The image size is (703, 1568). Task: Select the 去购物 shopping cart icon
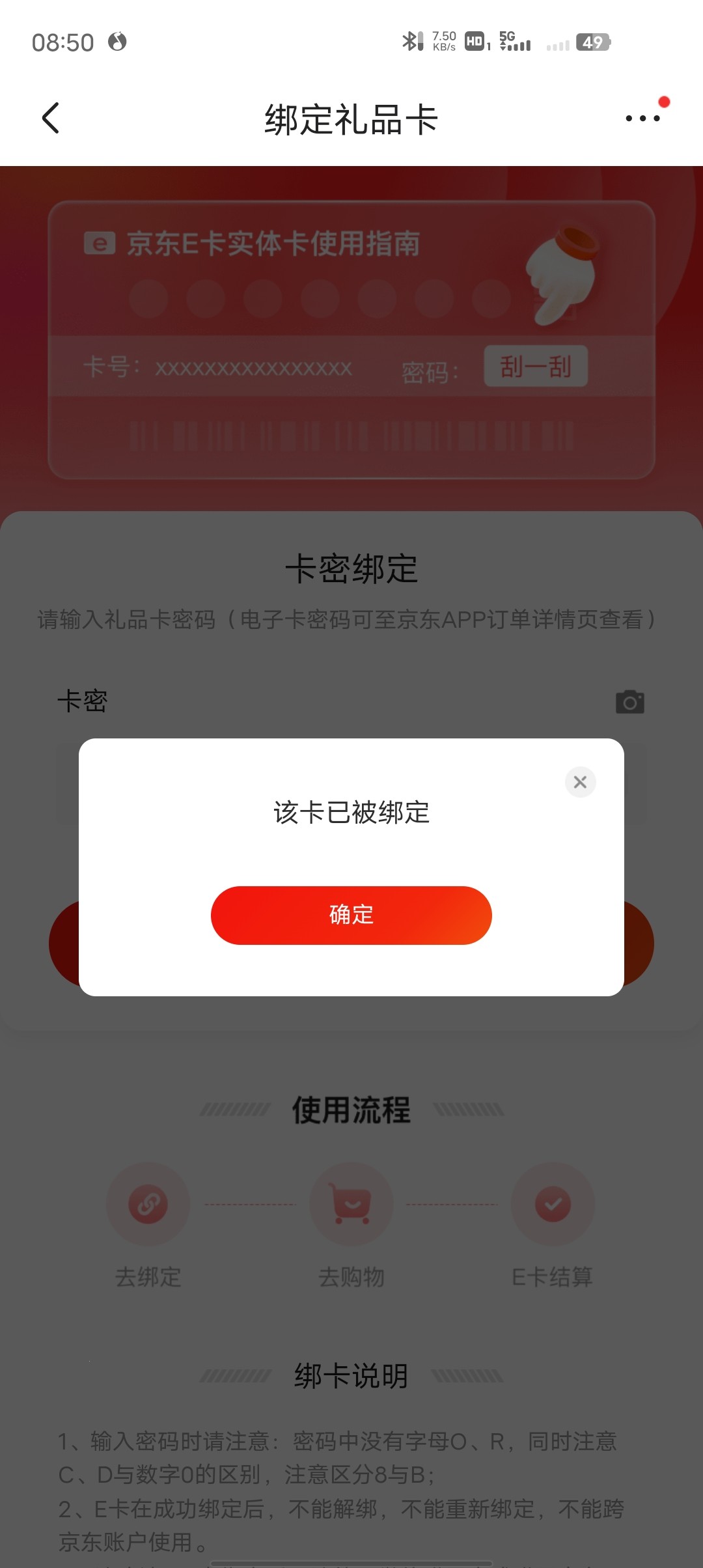coord(351,1204)
